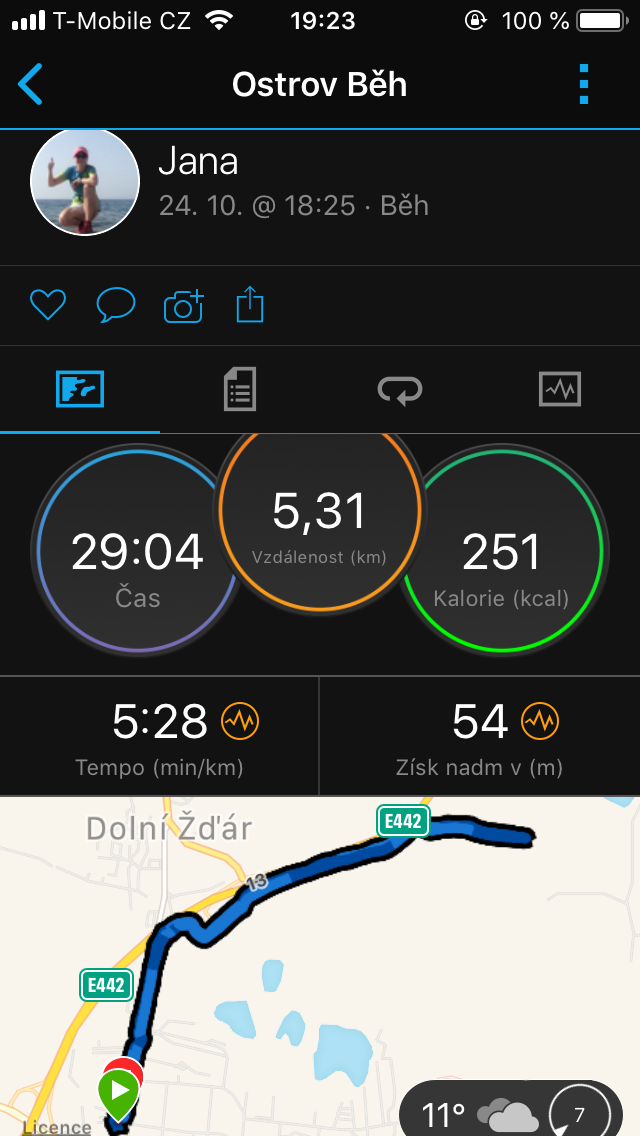Switch to the laps tab
The width and height of the screenshot is (640, 1136).
coord(400,390)
